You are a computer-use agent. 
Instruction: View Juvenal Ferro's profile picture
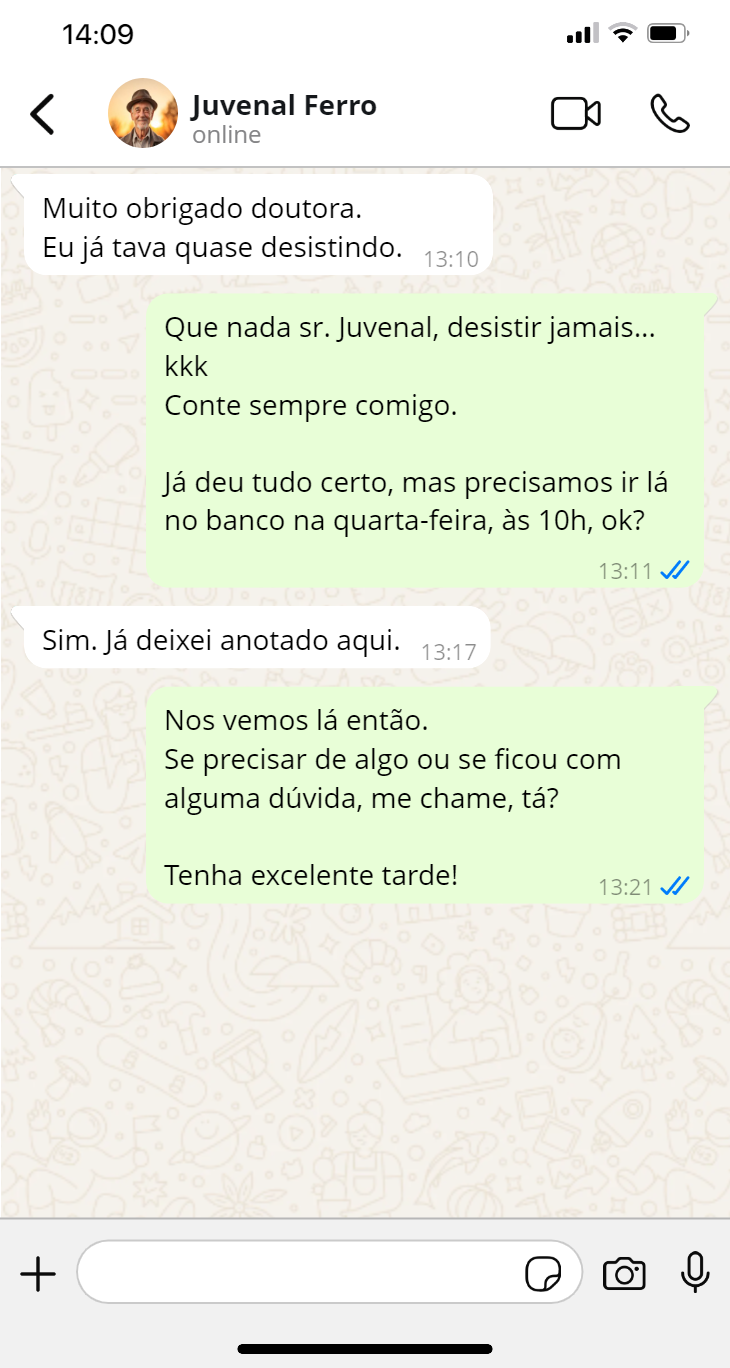[x=142, y=114]
